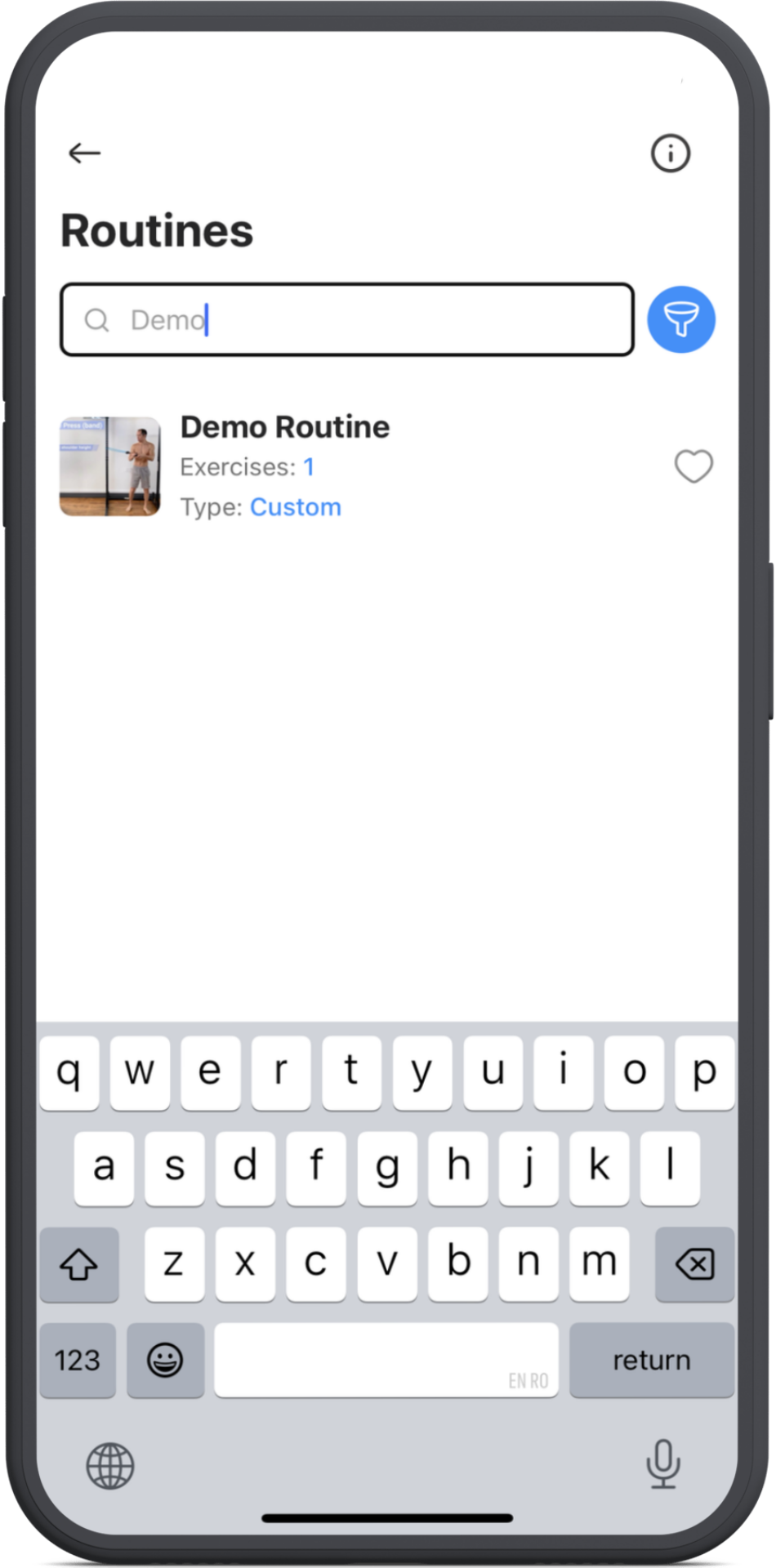776x1568 pixels.
Task: Open the emoji keyboard
Action: [165, 1360]
